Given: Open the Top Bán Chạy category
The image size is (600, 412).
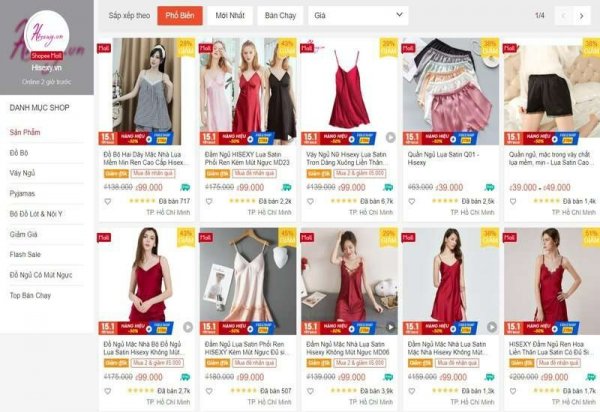Looking at the screenshot, I should [31, 296].
